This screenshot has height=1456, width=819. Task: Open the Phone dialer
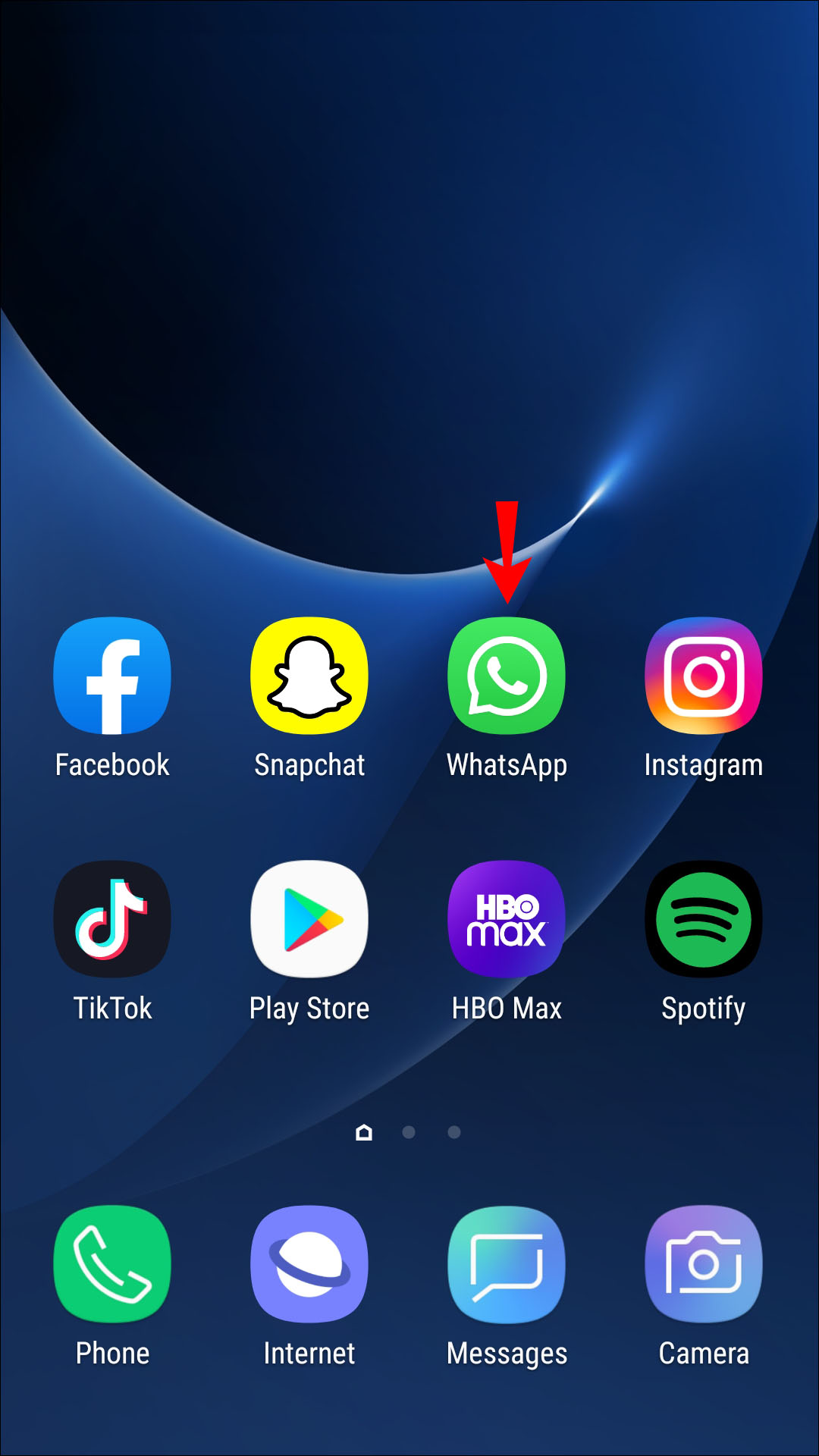112,1263
